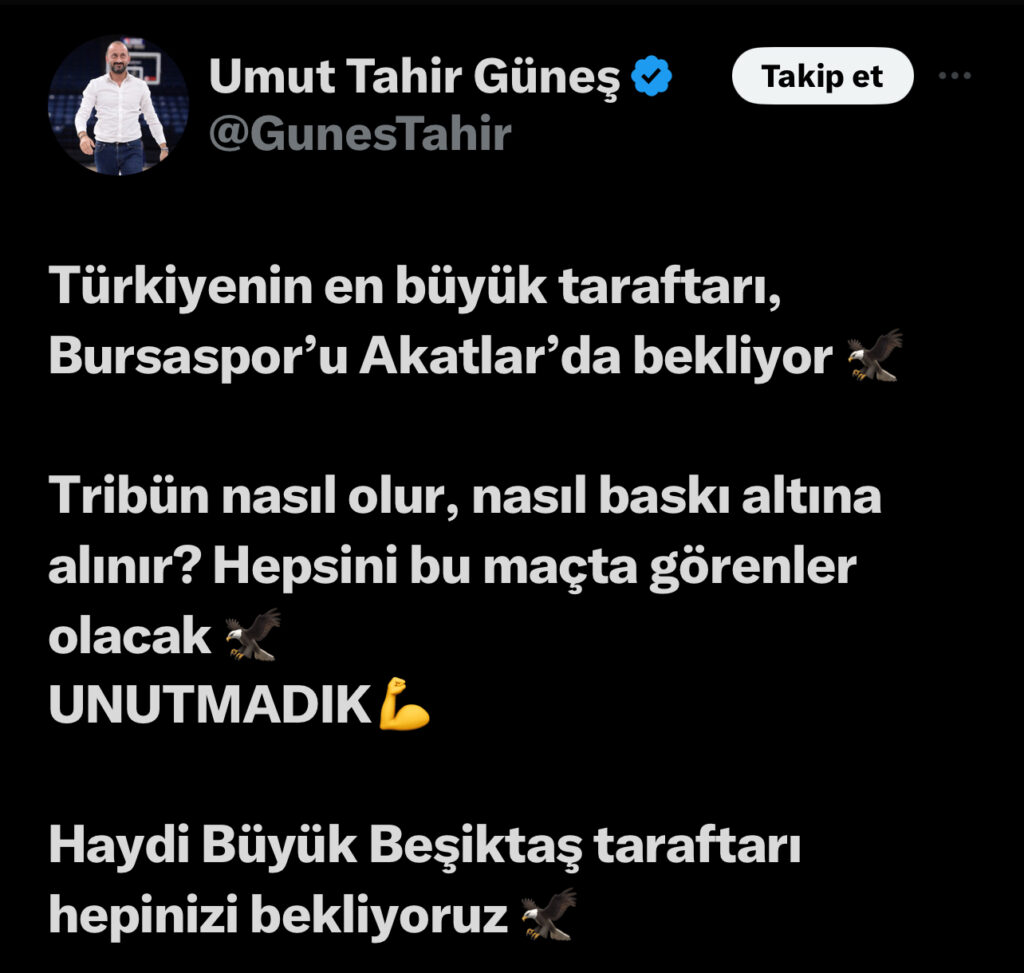
Task: Open Umut Tahir Güneş's profile picture
Action: (118, 106)
